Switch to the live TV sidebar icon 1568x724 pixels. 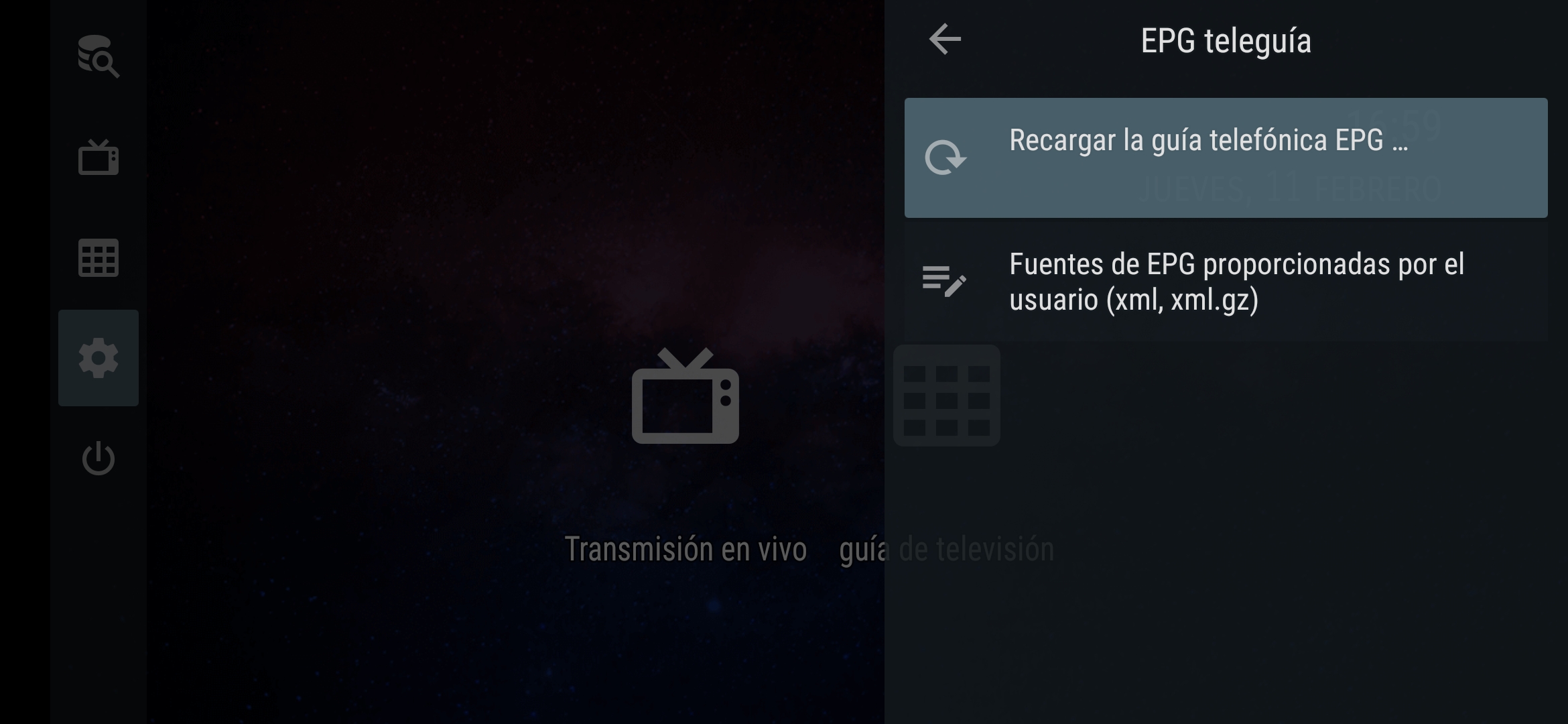(x=98, y=158)
